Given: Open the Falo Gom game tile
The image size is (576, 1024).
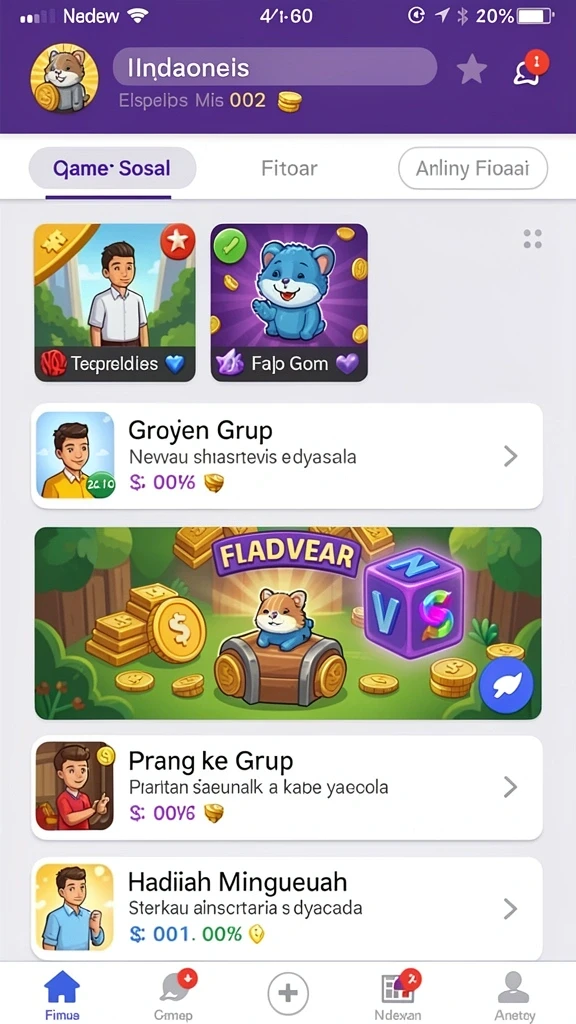Looking at the screenshot, I should (289, 302).
